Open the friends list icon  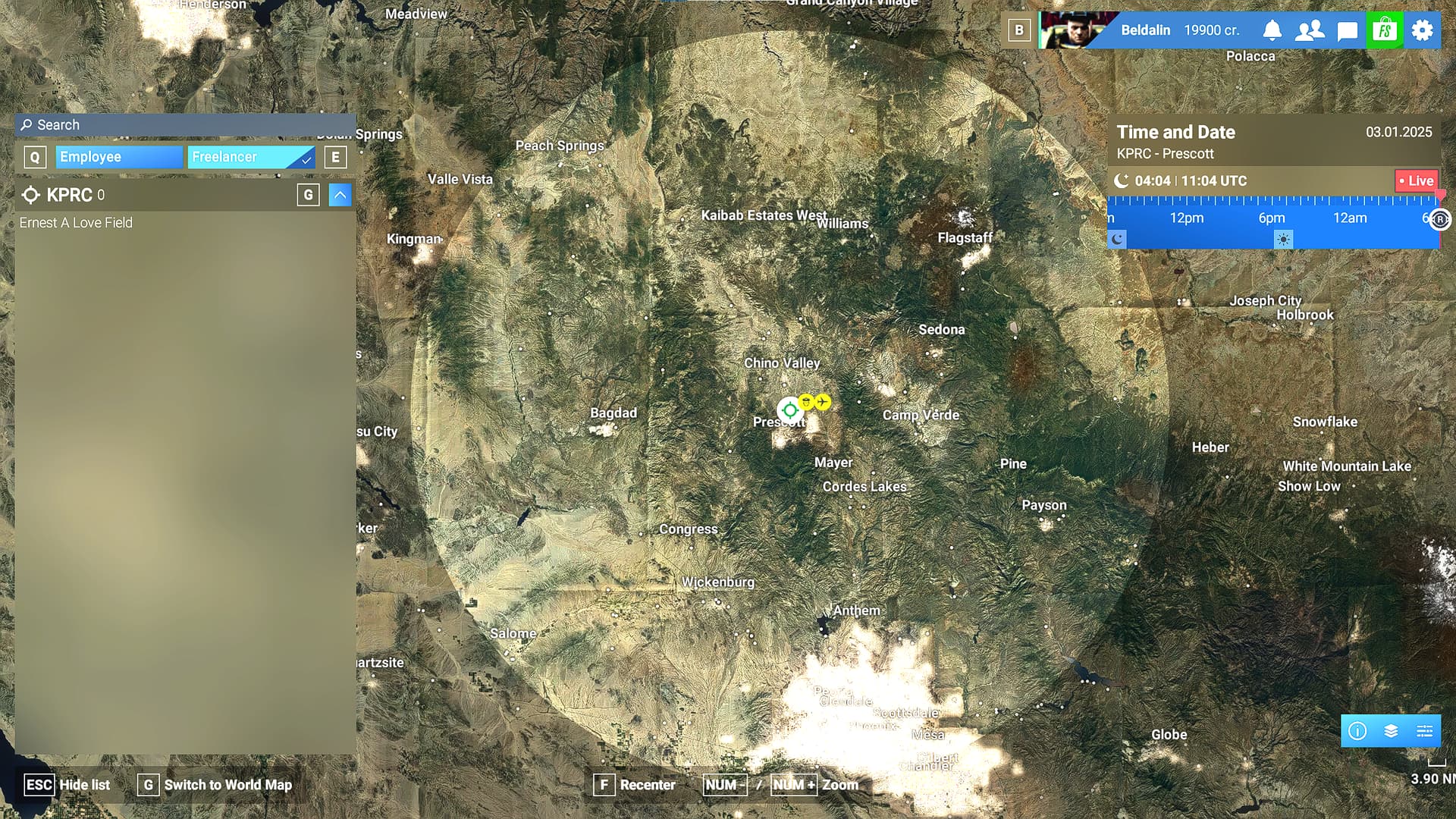point(1309,30)
